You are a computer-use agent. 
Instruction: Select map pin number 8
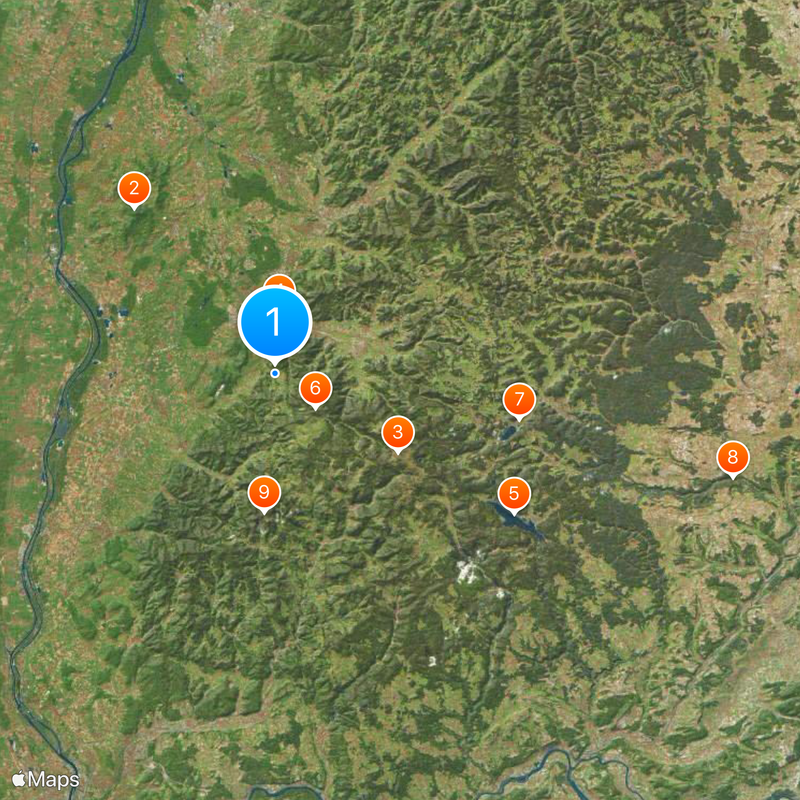point(732,458)
